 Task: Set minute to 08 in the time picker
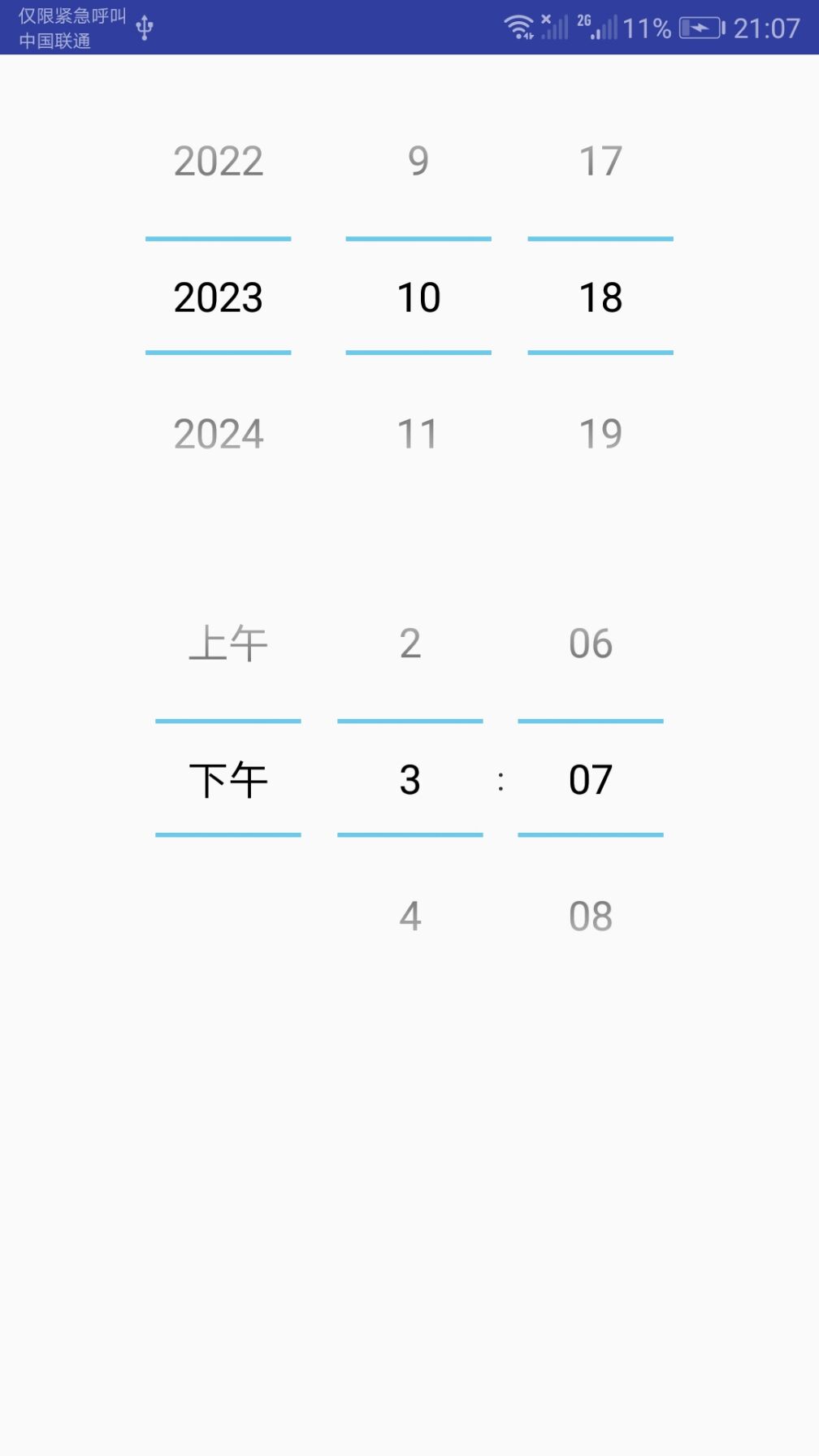[591, 916]
